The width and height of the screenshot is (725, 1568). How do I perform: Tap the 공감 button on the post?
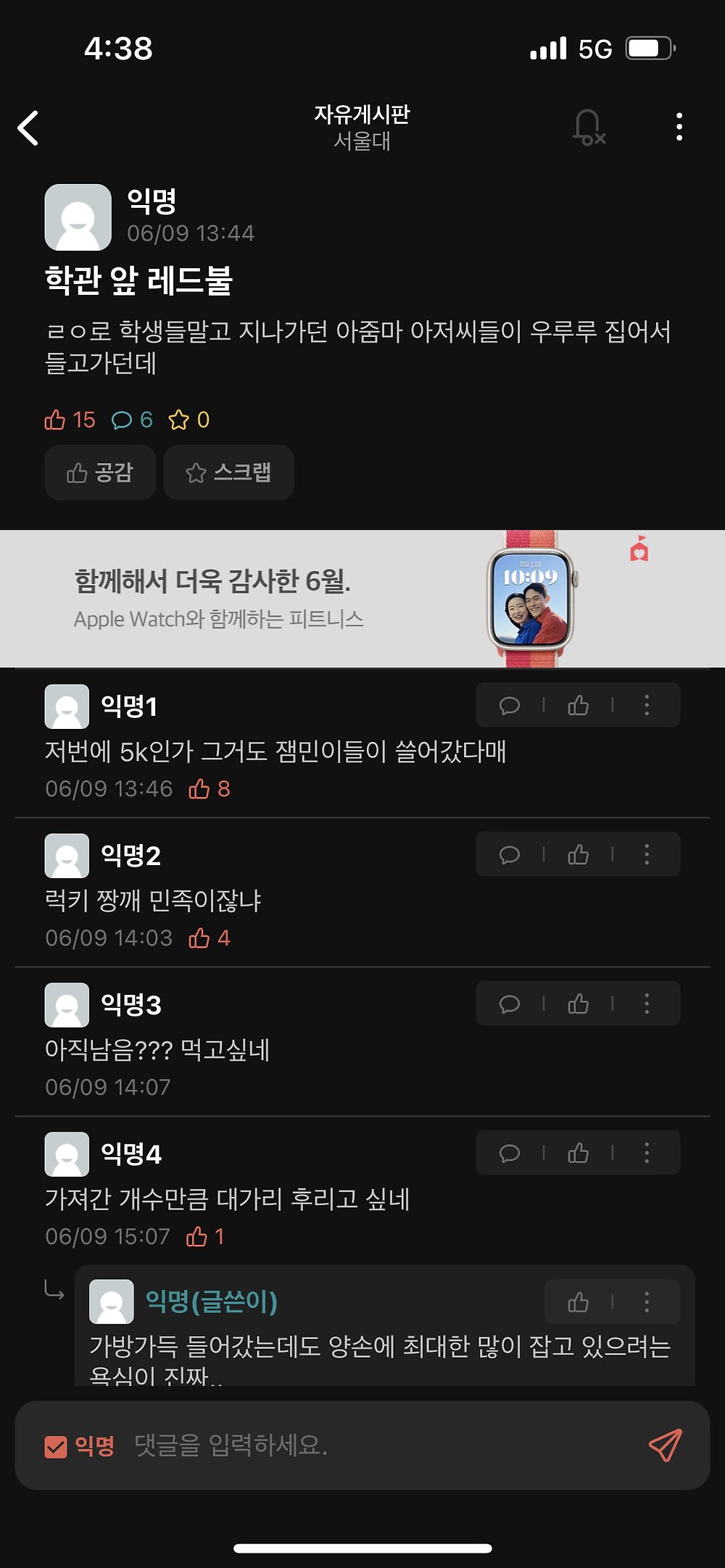pyautogui.click(x=100, y=472)
